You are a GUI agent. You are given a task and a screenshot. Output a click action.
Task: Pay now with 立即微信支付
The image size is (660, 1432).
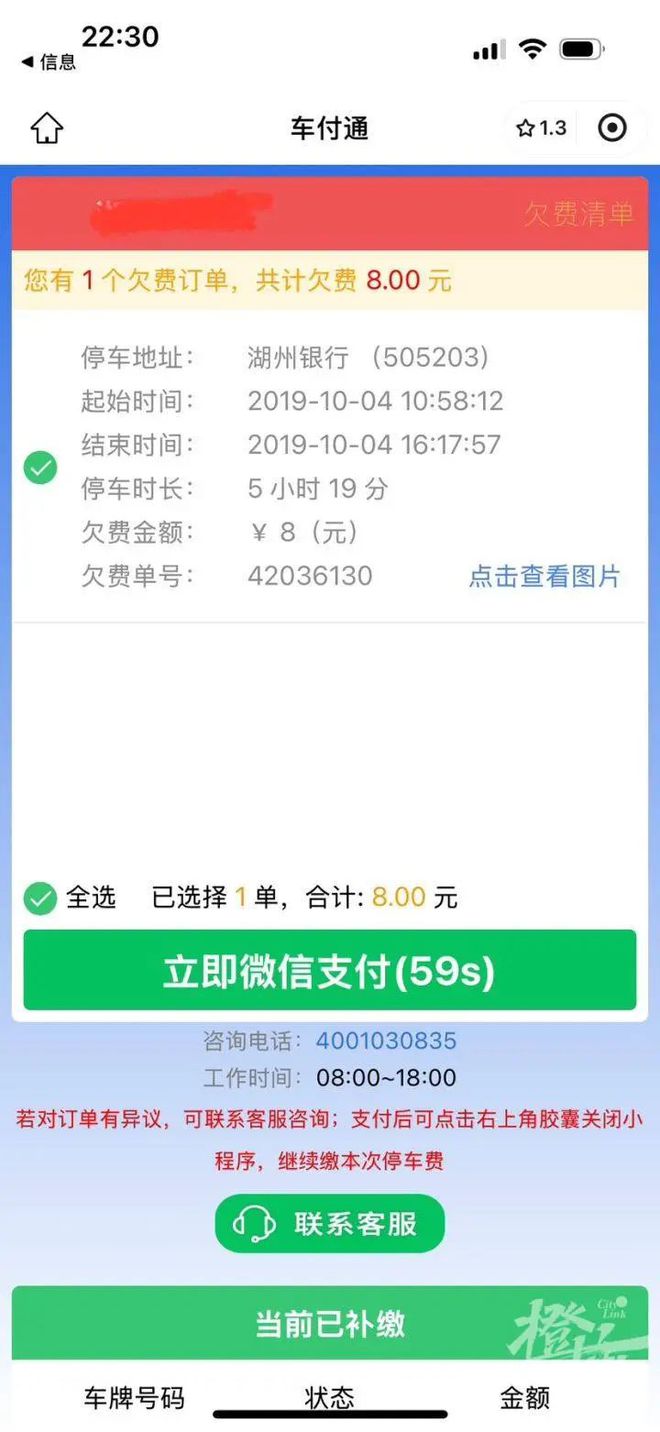point(330,970)
